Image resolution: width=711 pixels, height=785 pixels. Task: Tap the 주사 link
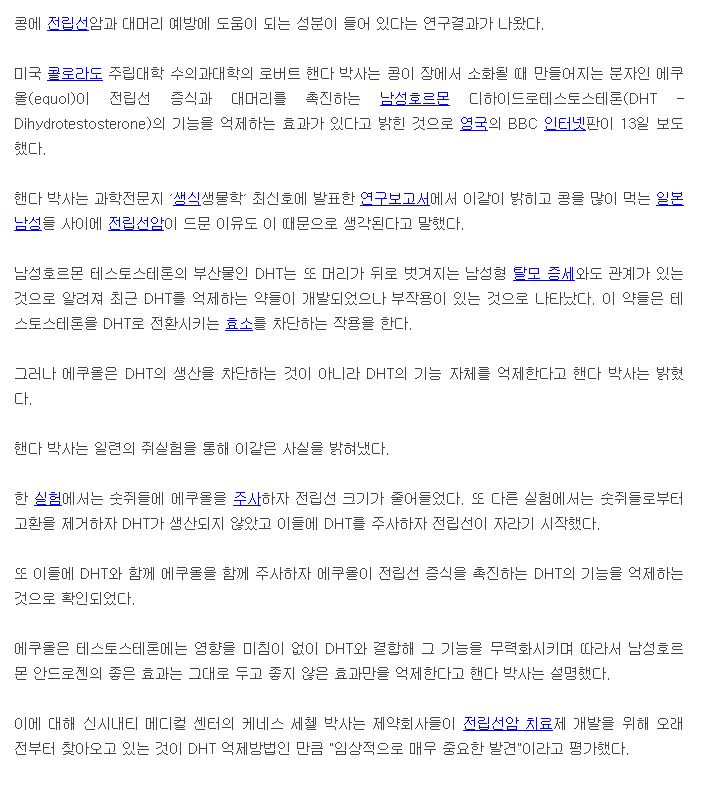point(247,499)
